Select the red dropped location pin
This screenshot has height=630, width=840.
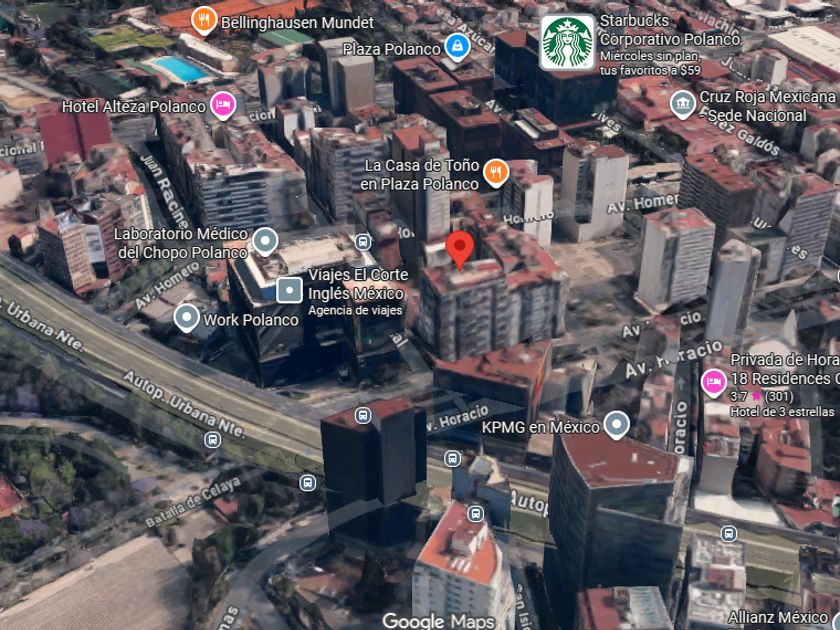point(460,250)
